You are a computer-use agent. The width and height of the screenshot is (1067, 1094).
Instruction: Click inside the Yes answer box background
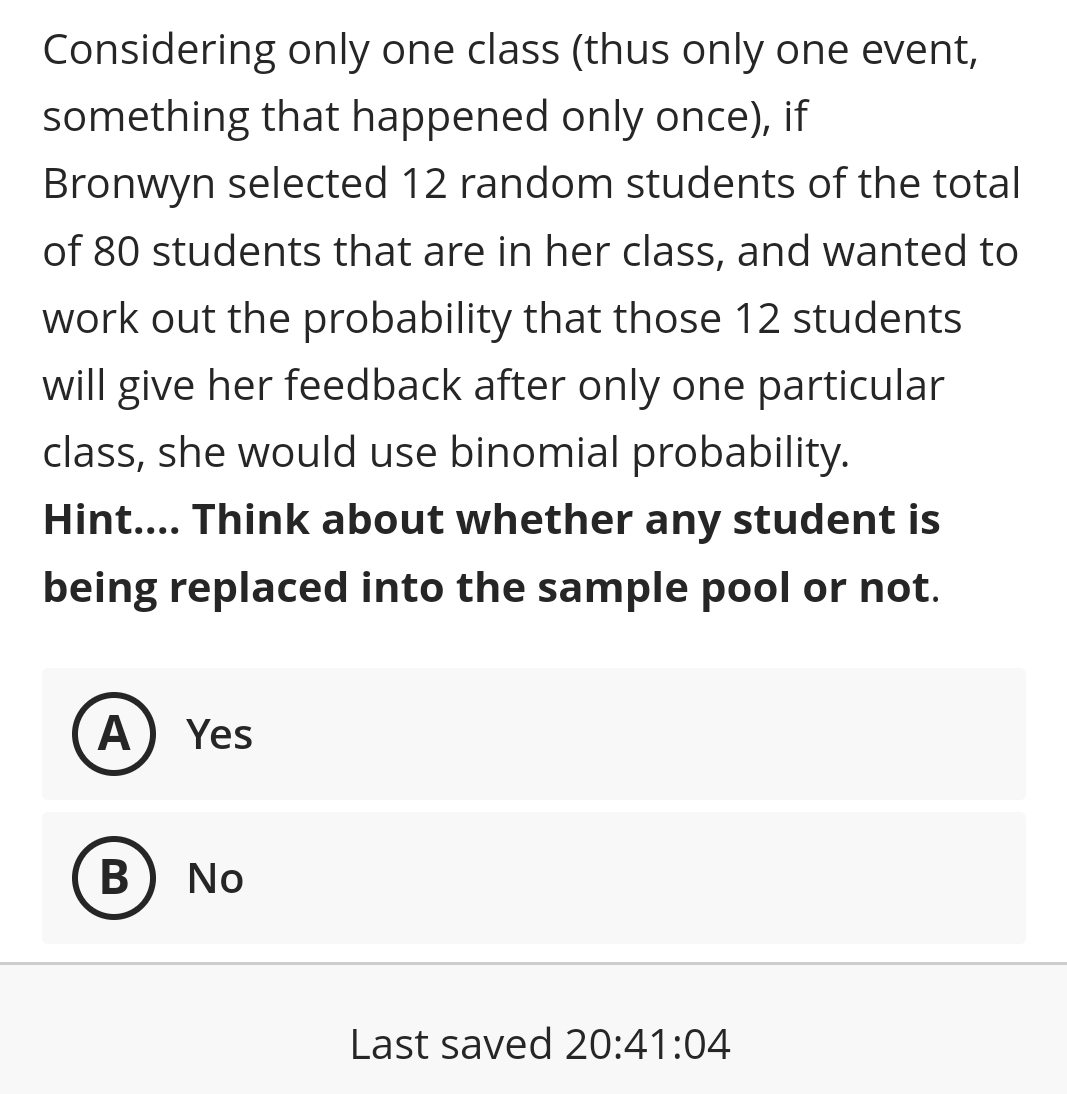(700, 733)
